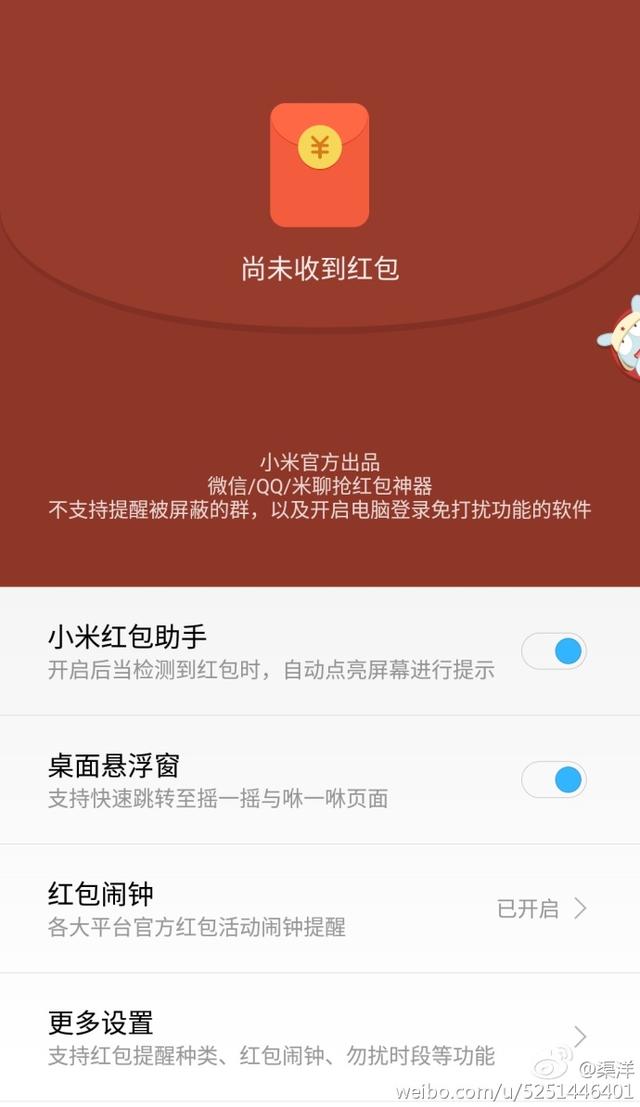Turn off the 桌面悬浮窗 toggle
The width and height of the screenshot is (640, 1107).
(x=554, y=779)
